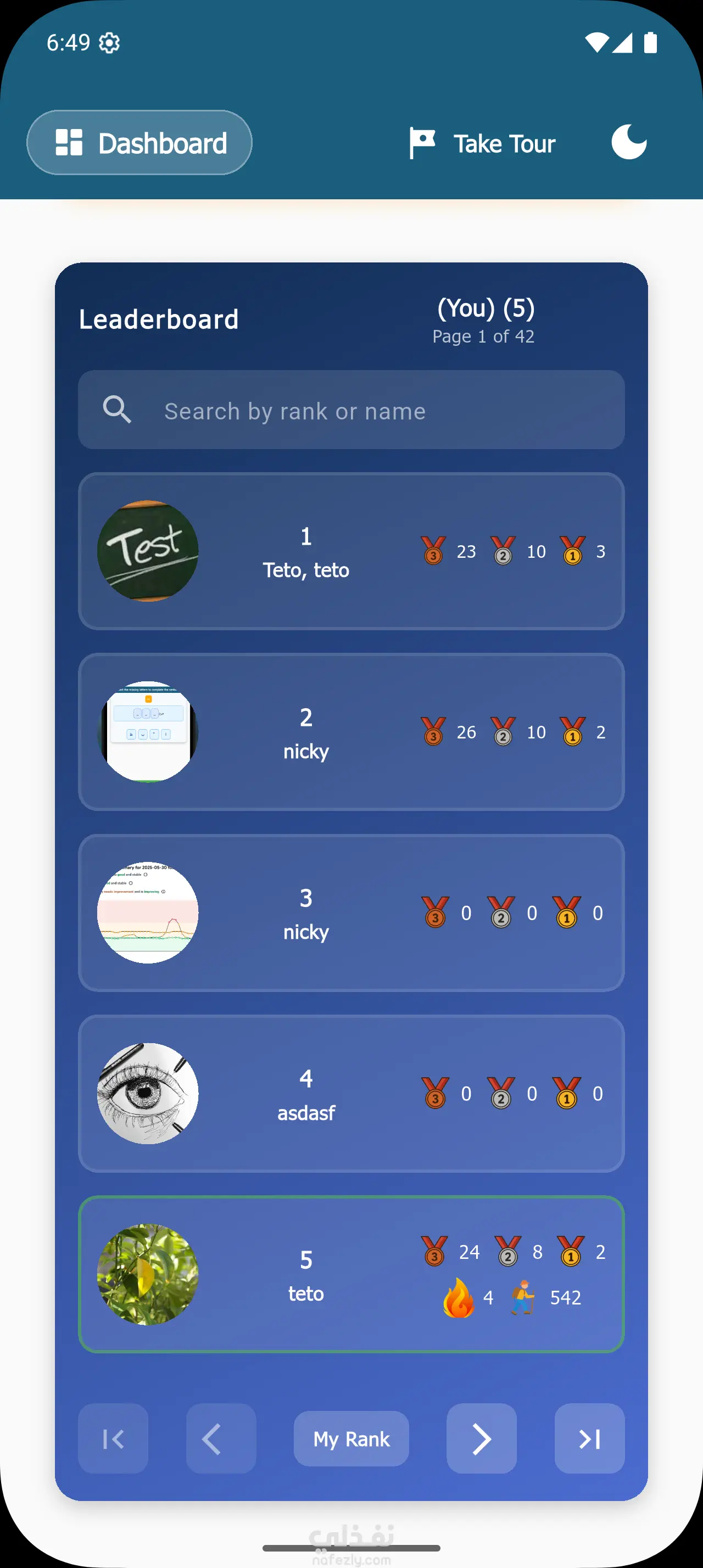Open rank 2 entry for nicky

point(351,732)
